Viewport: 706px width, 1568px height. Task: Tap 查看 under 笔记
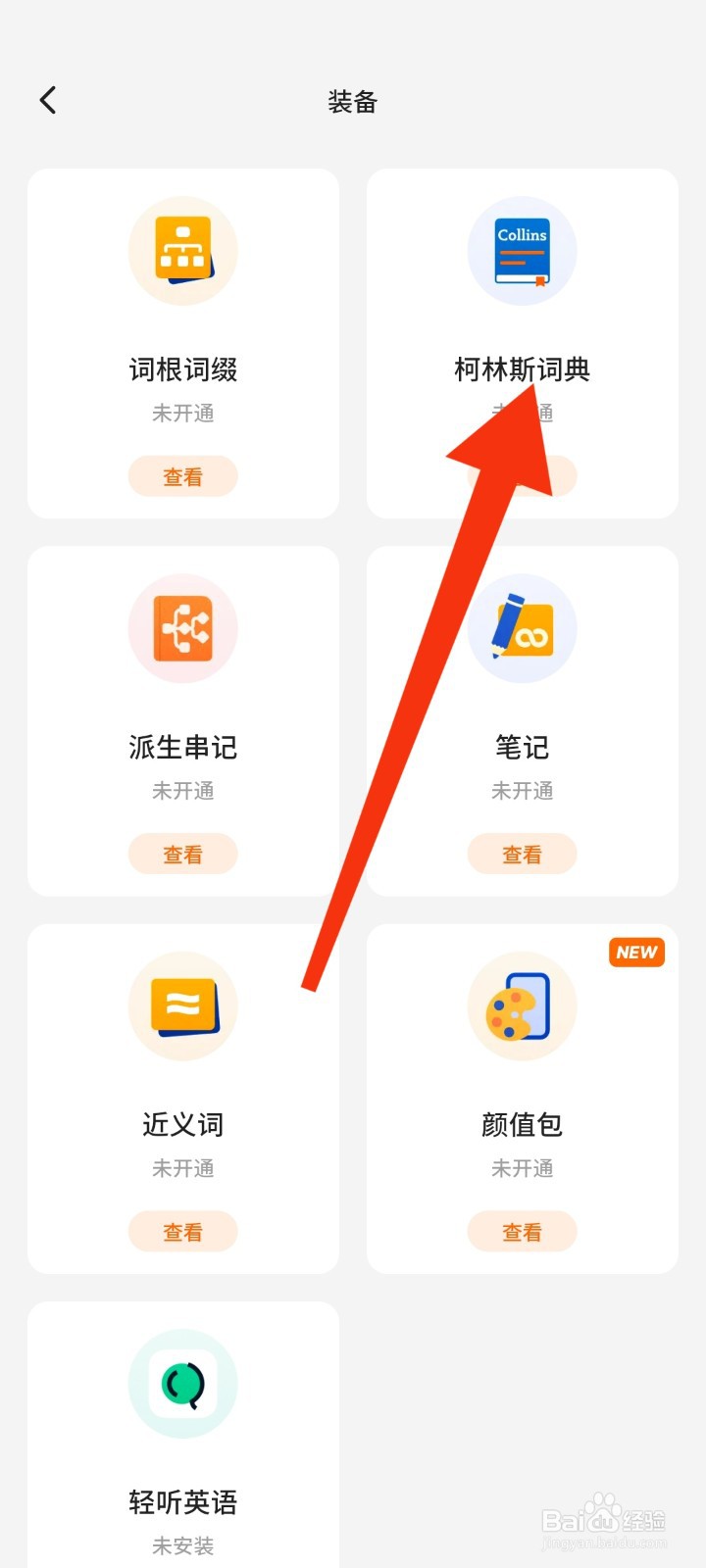(522, 854)
